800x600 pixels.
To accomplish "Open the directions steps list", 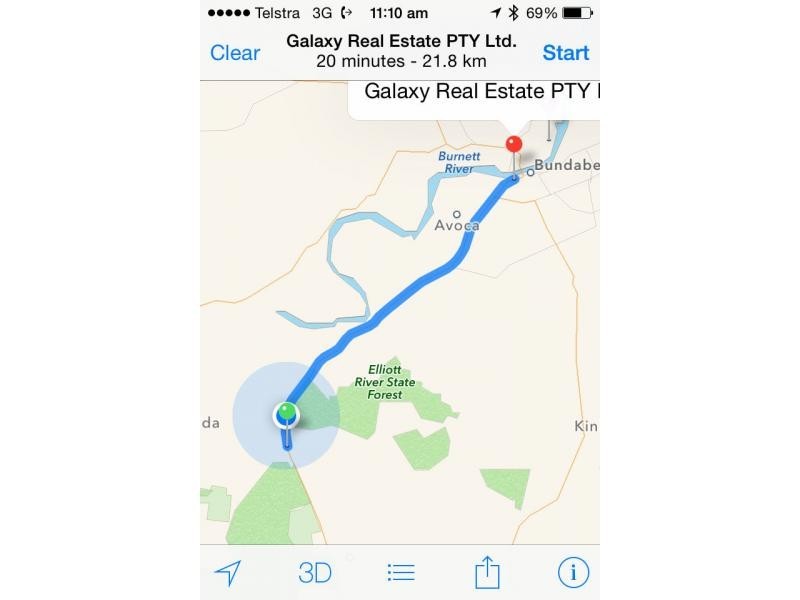I will pyautogui.click(x=401, y=573).
